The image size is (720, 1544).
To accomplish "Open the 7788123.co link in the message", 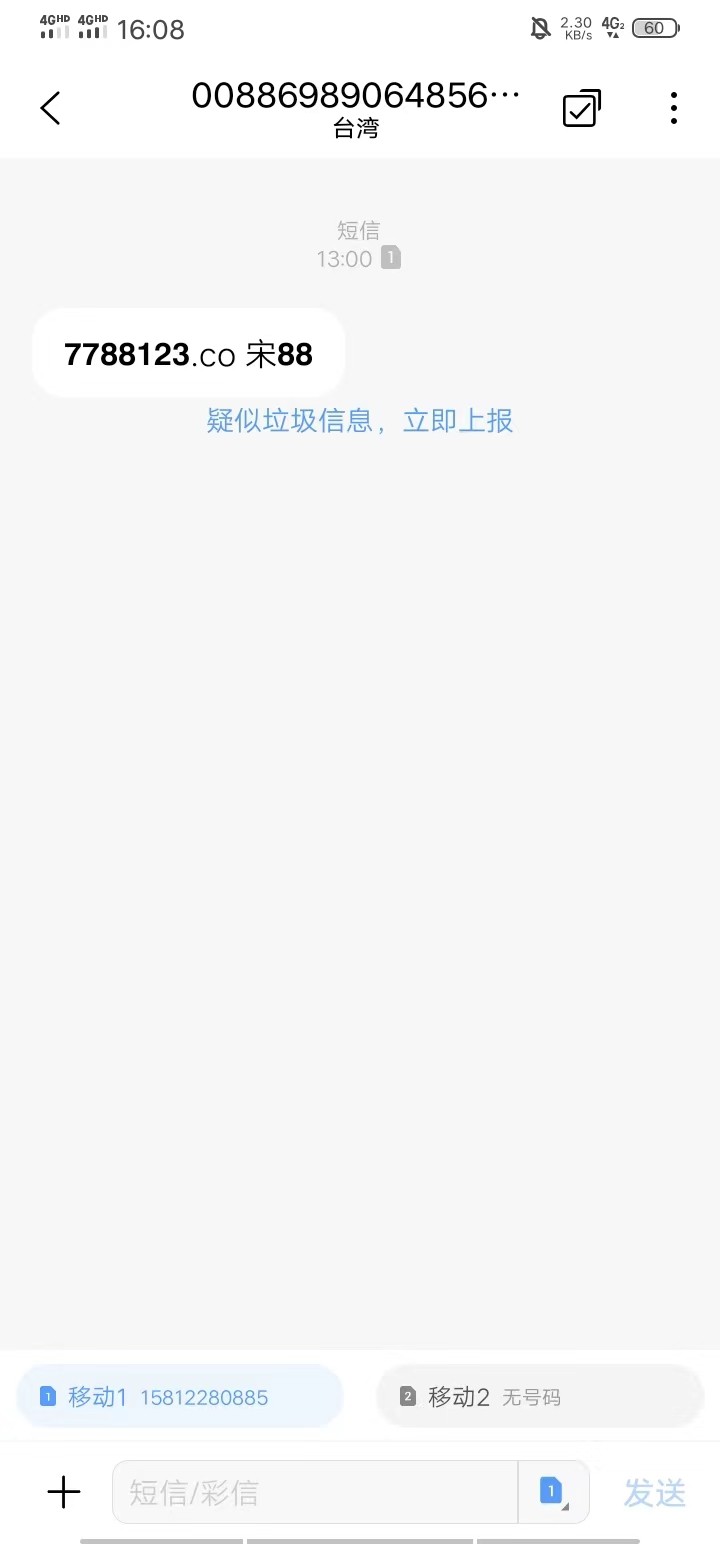I will [x=149, y=355].
